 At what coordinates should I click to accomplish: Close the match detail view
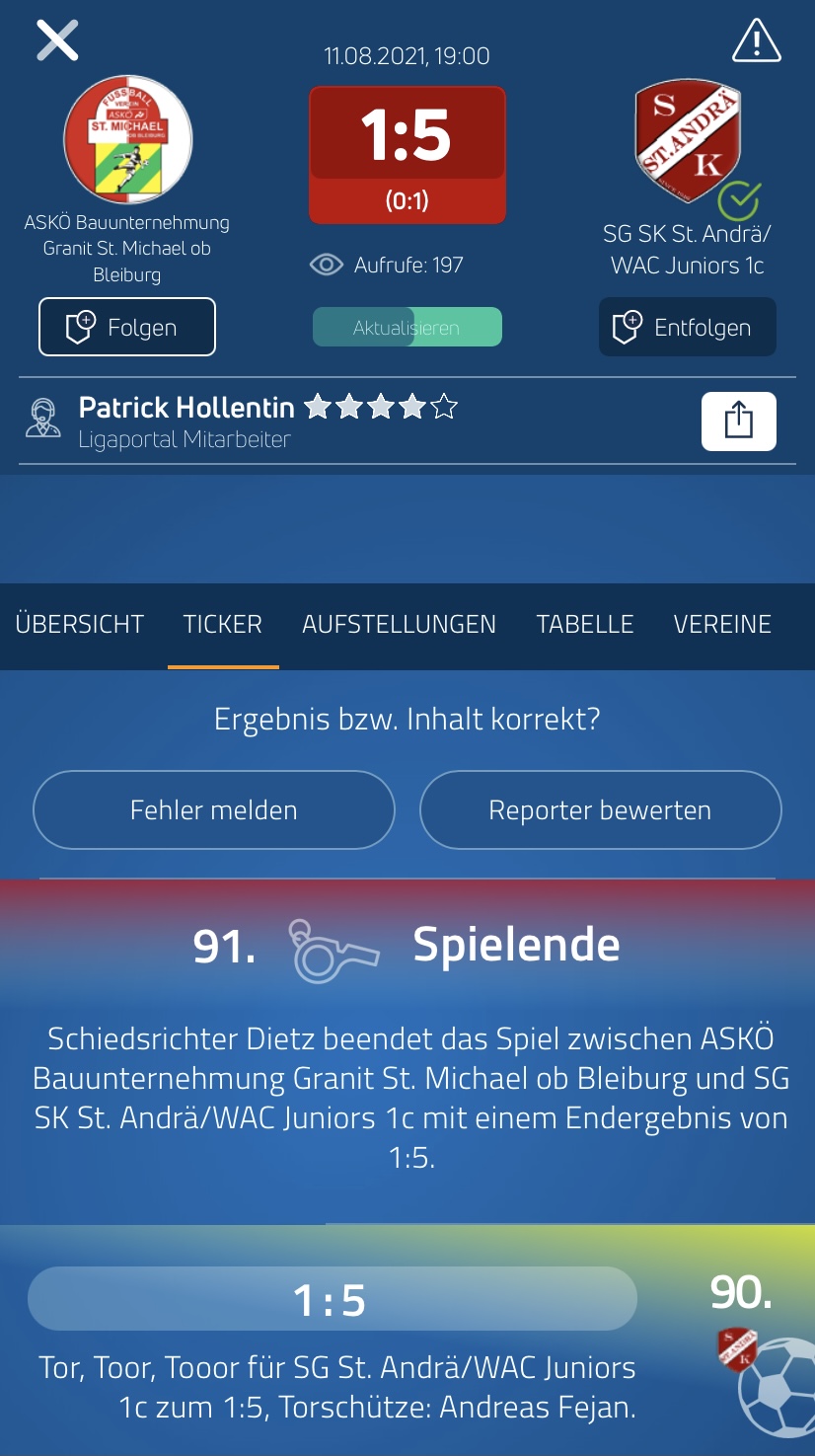57,40
